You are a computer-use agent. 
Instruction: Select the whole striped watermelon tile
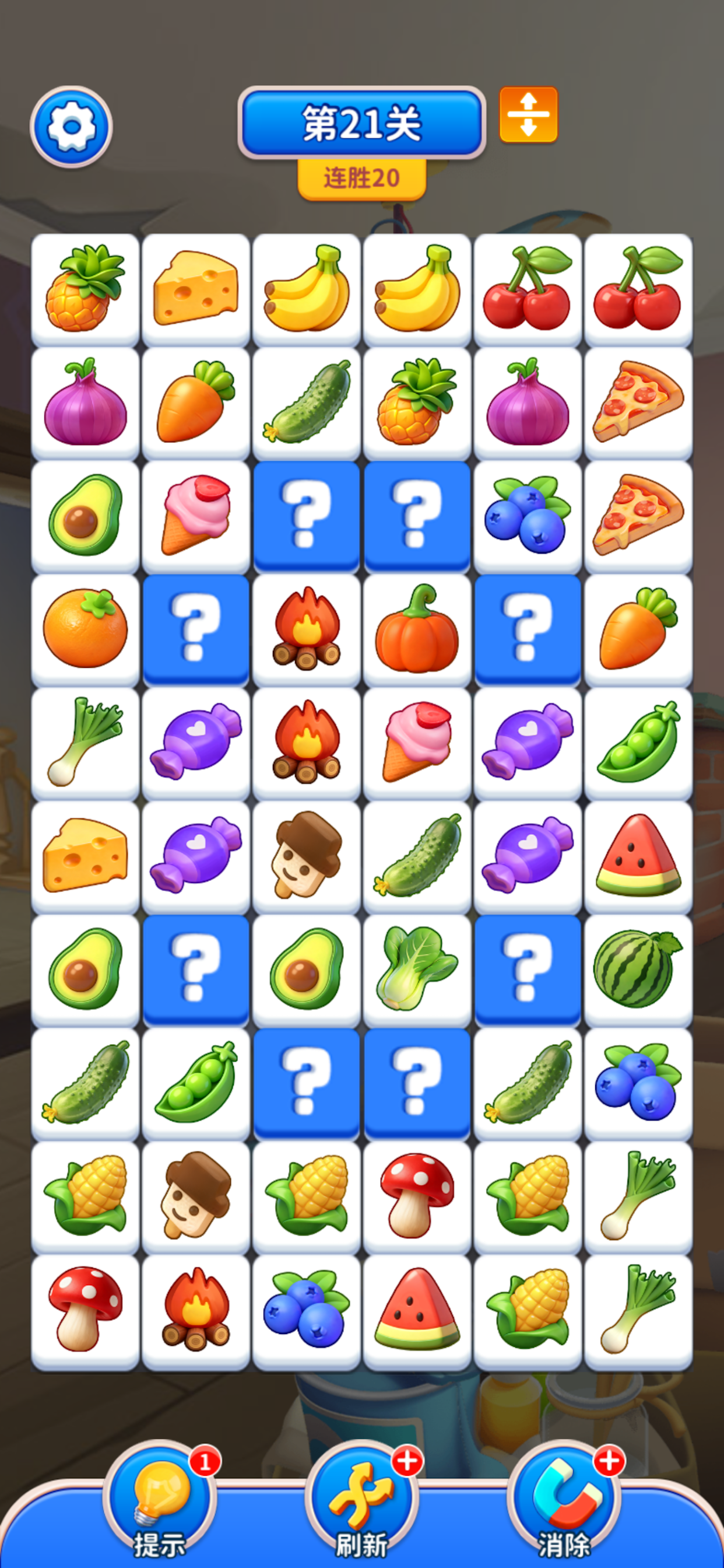click(x=638, y=970)
